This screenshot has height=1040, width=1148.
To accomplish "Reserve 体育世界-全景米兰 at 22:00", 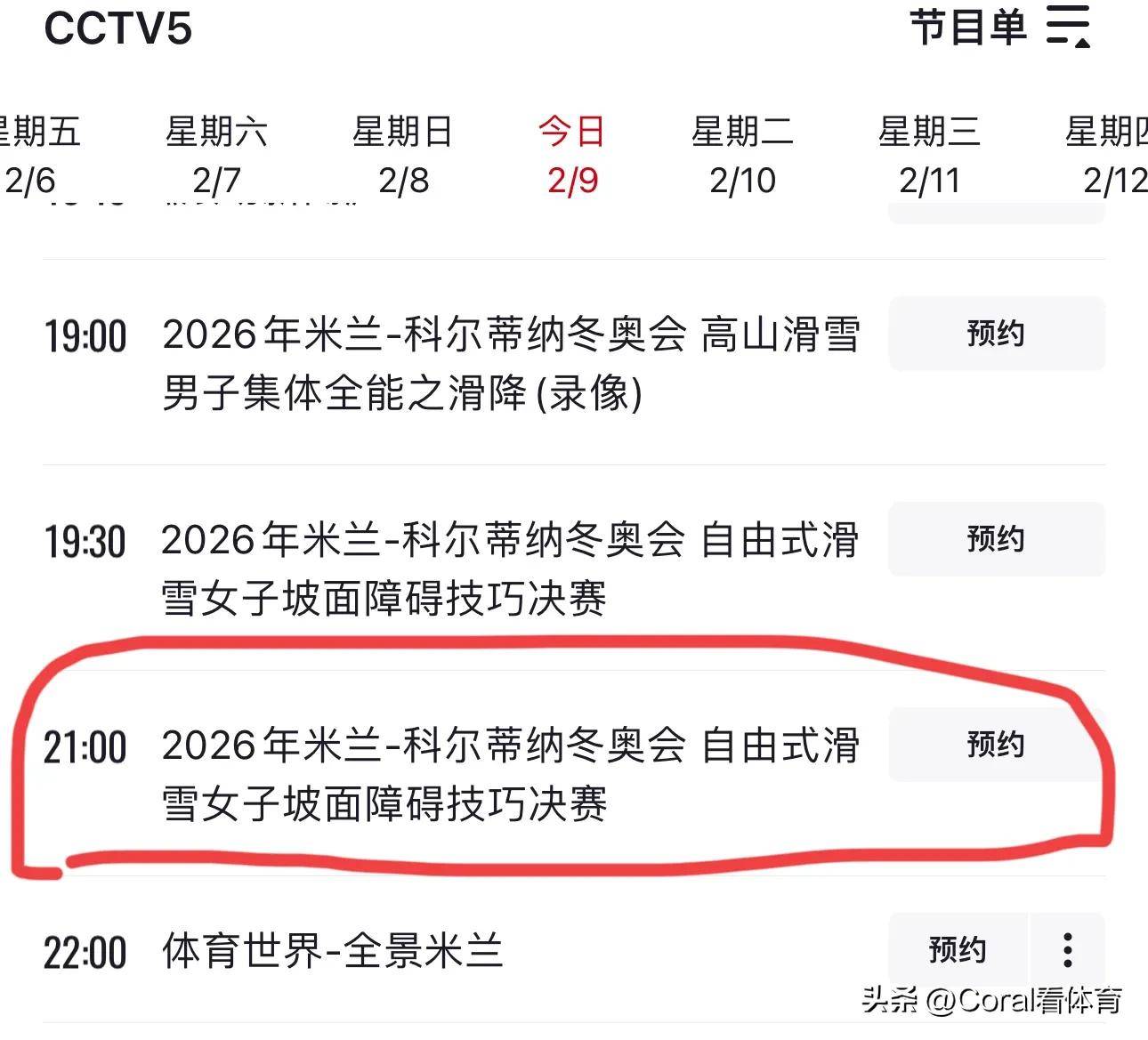I will click(x=958, y=950).
